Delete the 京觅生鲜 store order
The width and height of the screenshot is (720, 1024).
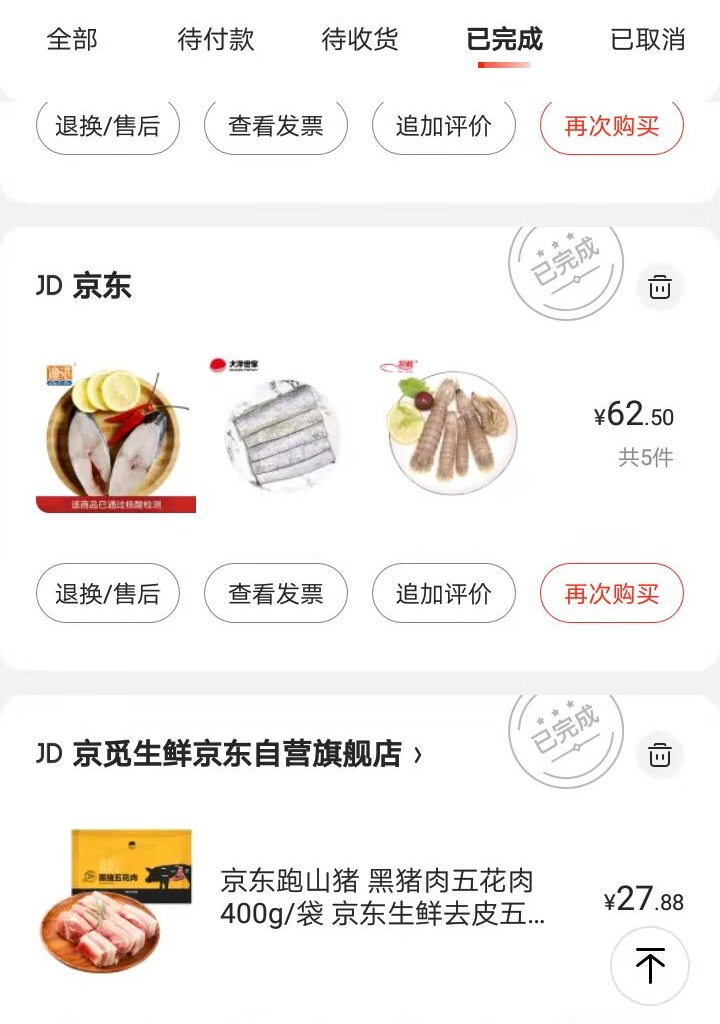click(x=660, y=755)
